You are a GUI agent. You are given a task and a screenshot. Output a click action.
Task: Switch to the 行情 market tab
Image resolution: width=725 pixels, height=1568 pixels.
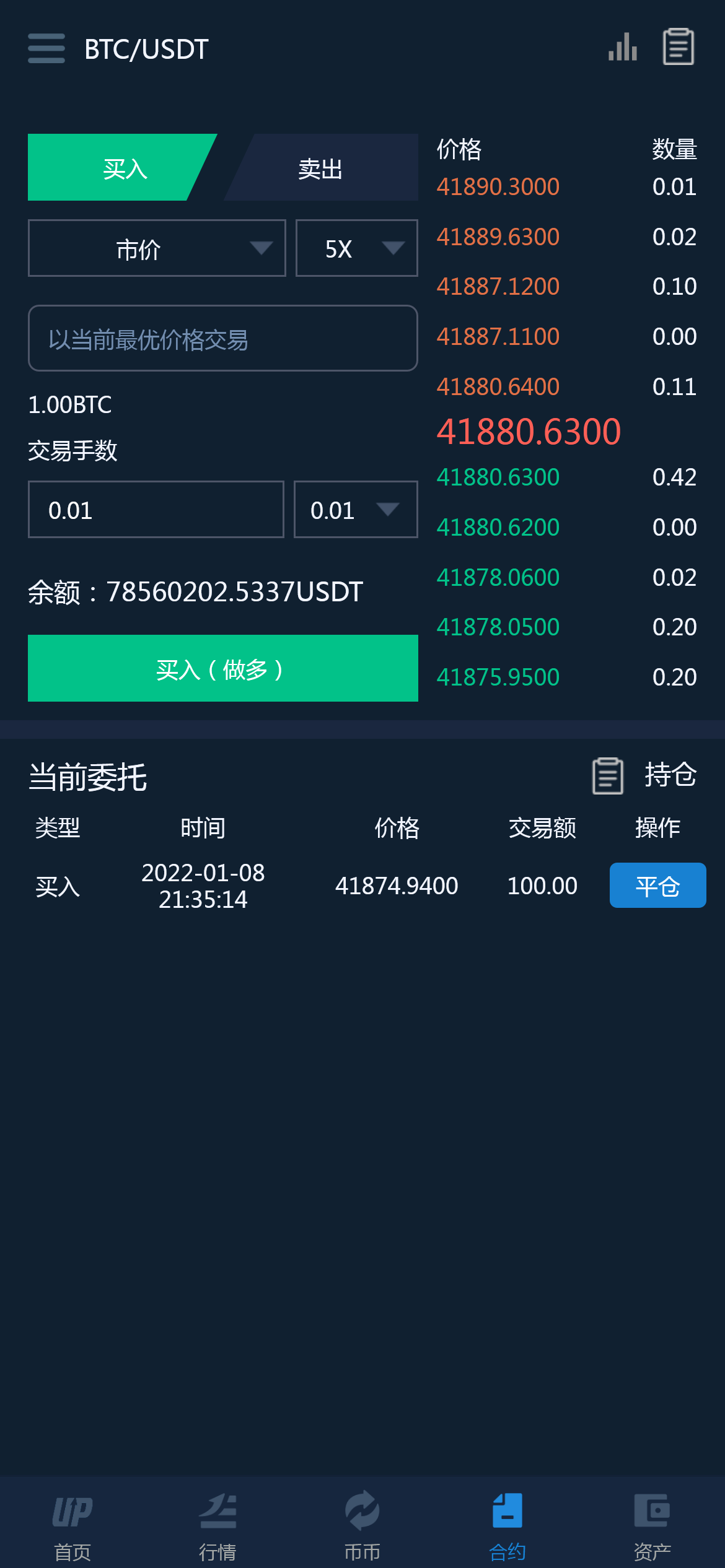click(217, 1525)
